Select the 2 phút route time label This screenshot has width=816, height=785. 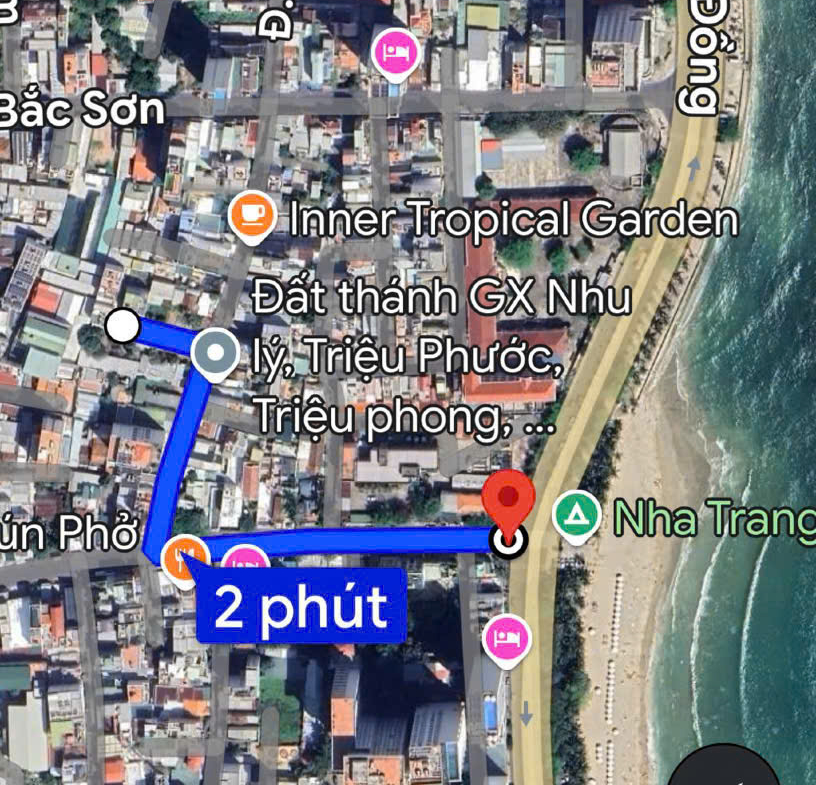coord(301,605)
